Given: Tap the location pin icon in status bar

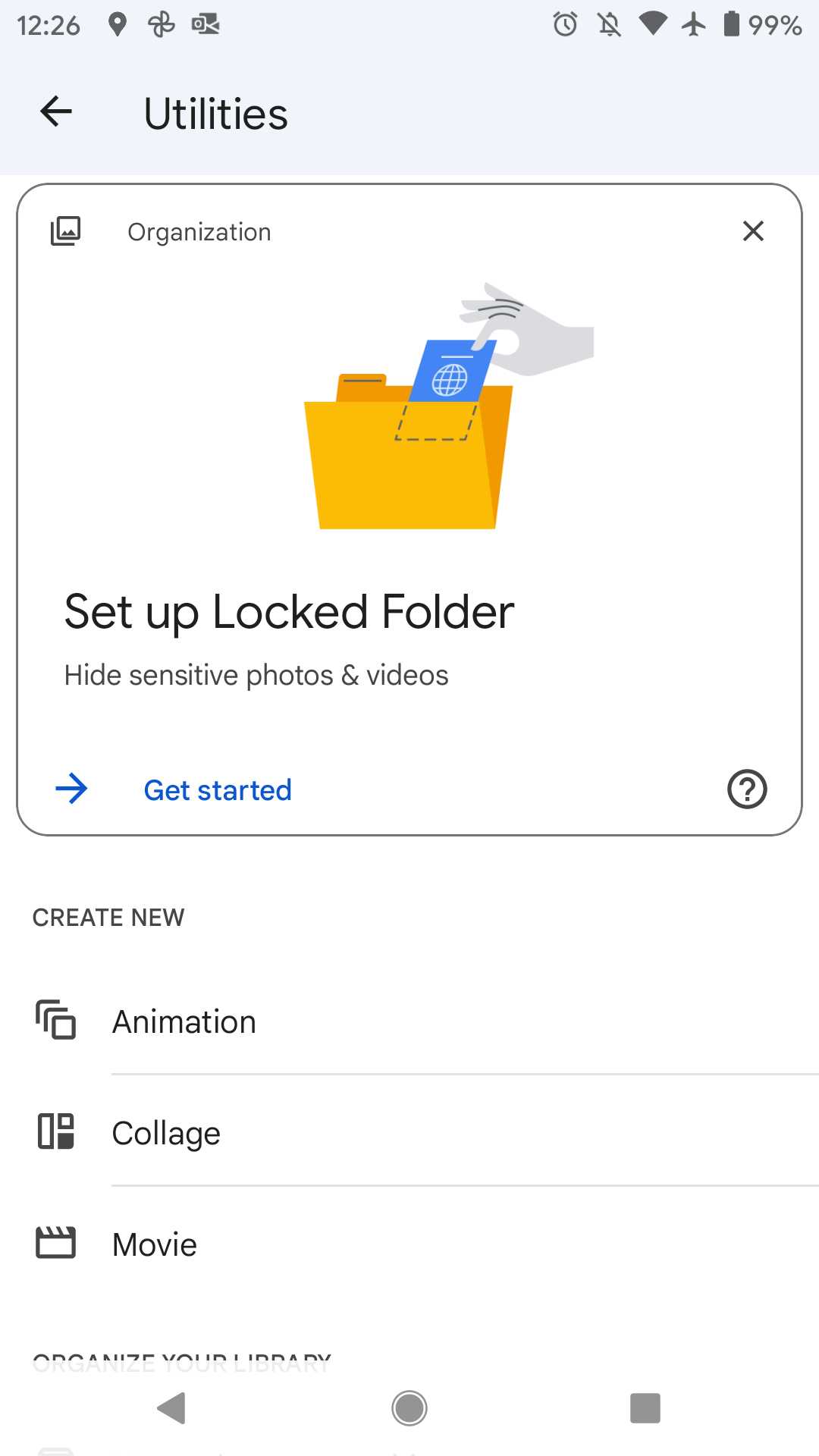Looking at the screenshot, I should click(118, 24).
